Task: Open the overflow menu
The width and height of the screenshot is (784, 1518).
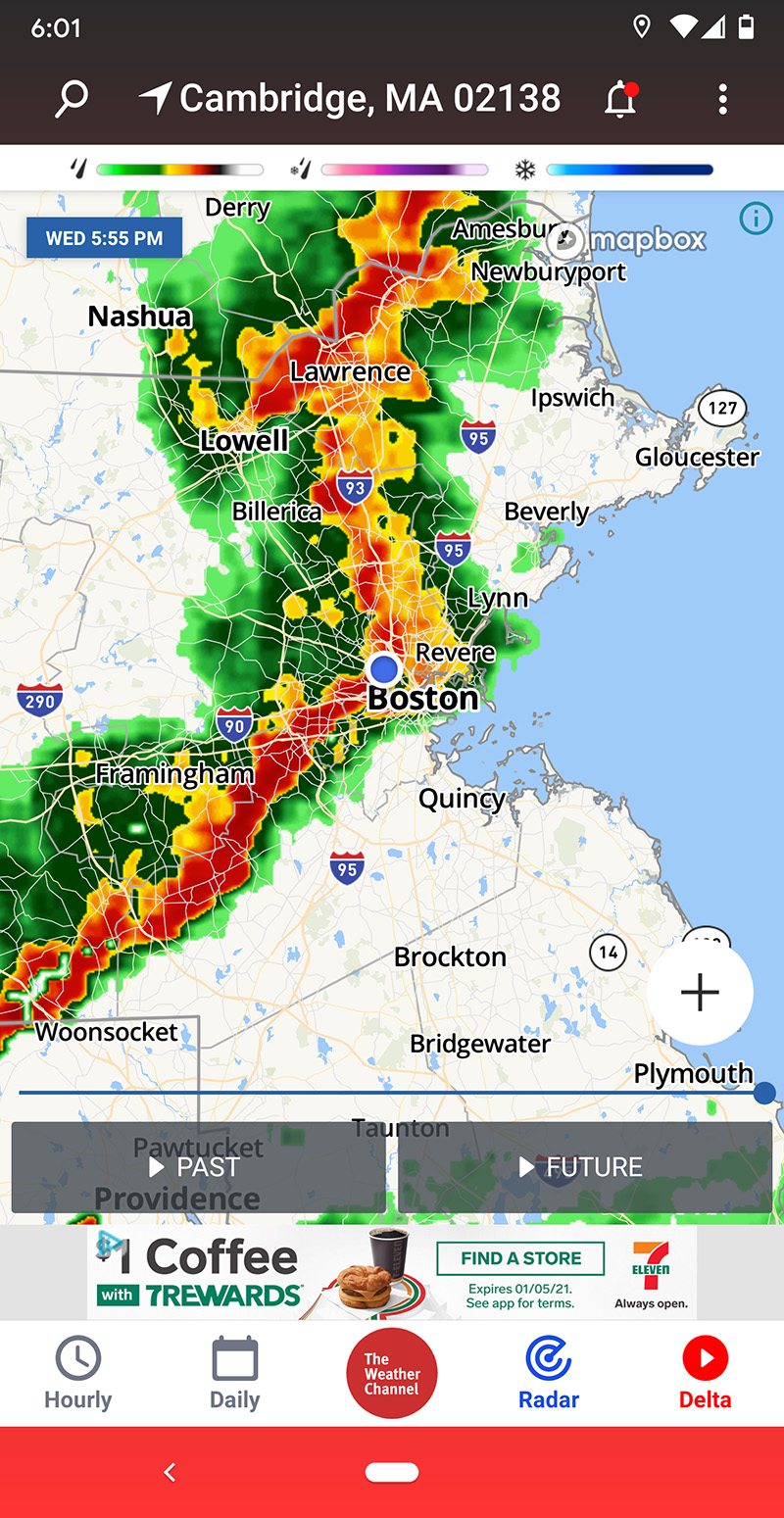Action: tap(722, 99)
